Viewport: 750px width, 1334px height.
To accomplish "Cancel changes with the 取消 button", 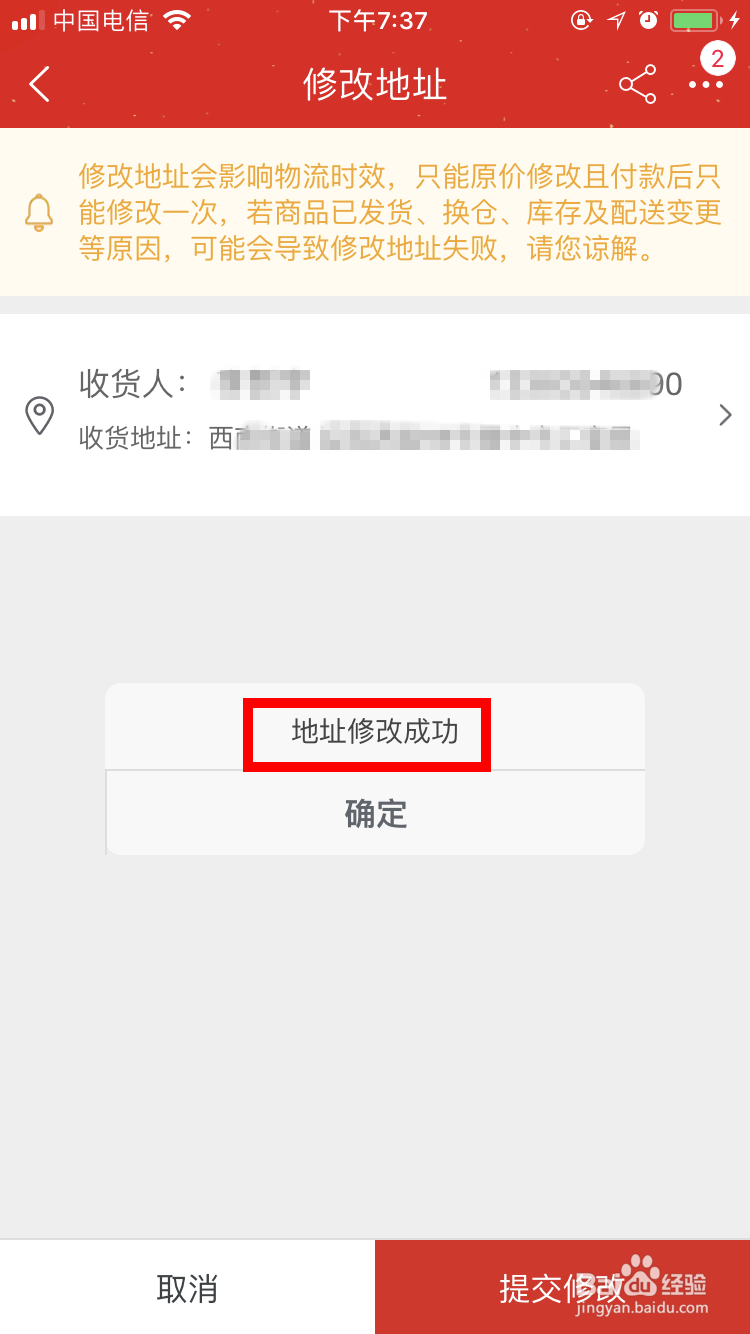I will click(x=187, y=1288).
